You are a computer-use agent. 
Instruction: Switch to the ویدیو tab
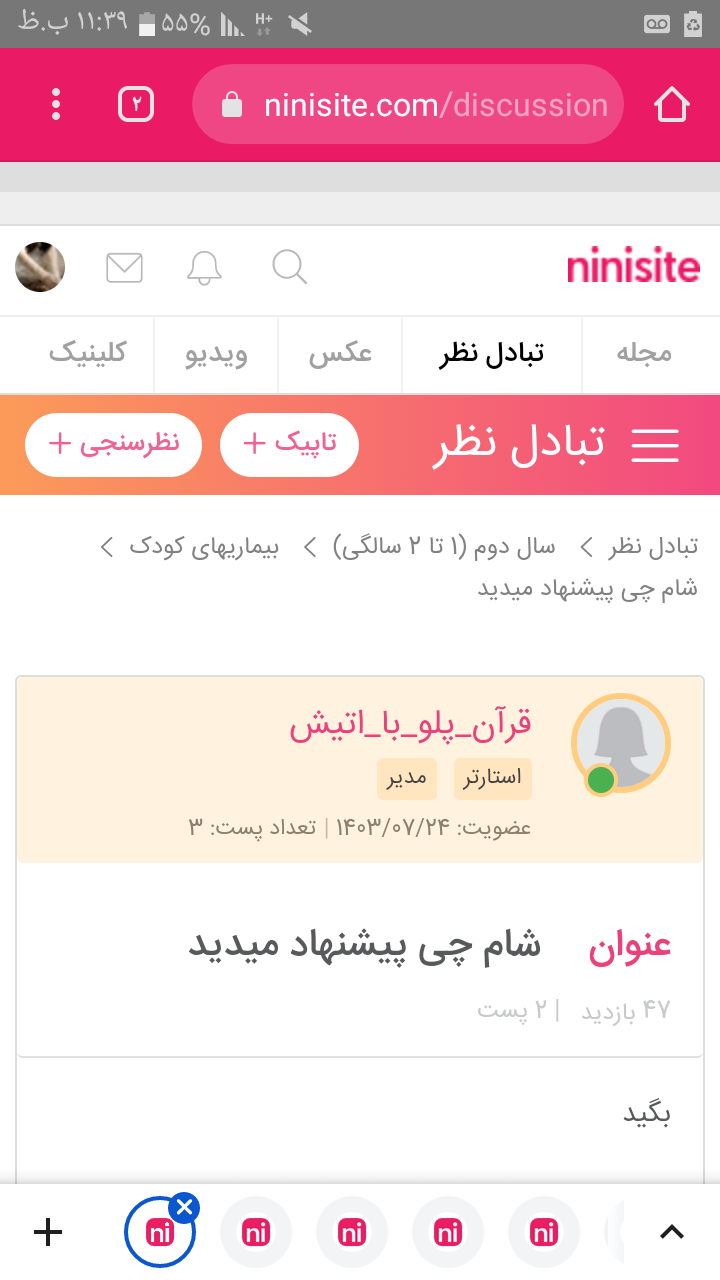coord(216,354)
